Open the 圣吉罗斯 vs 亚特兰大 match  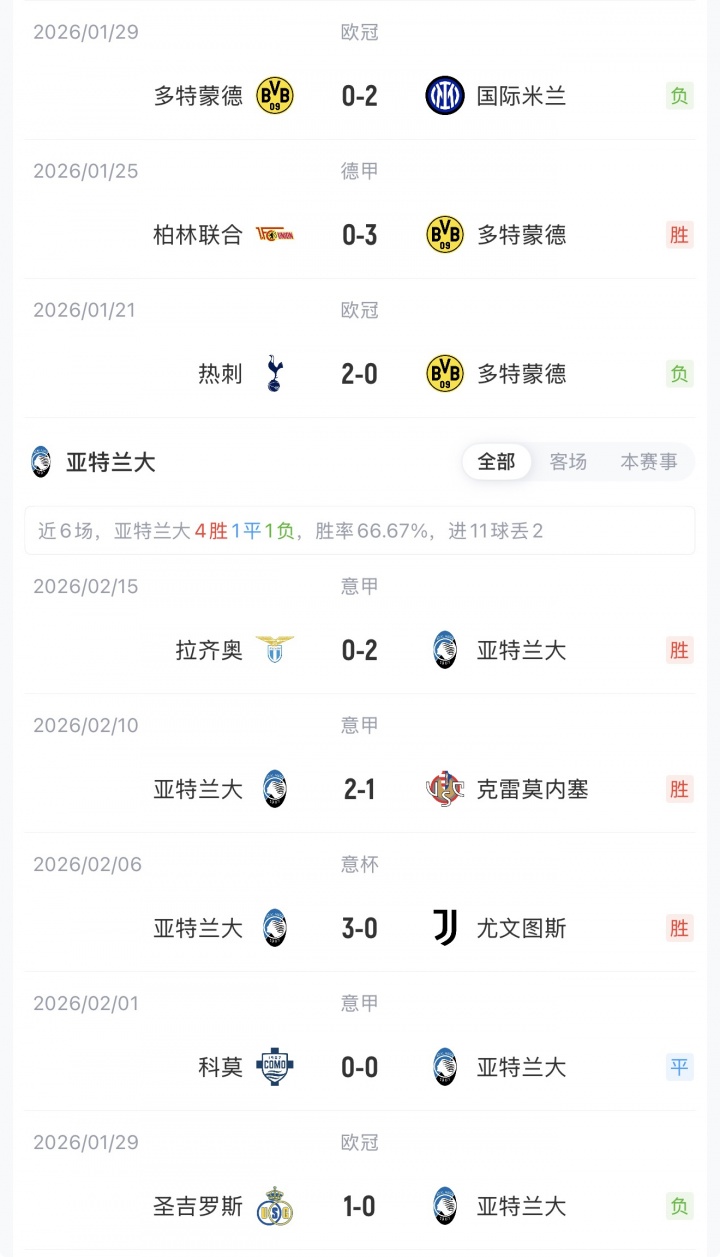pyautogui.click(x=359, y=1206)
